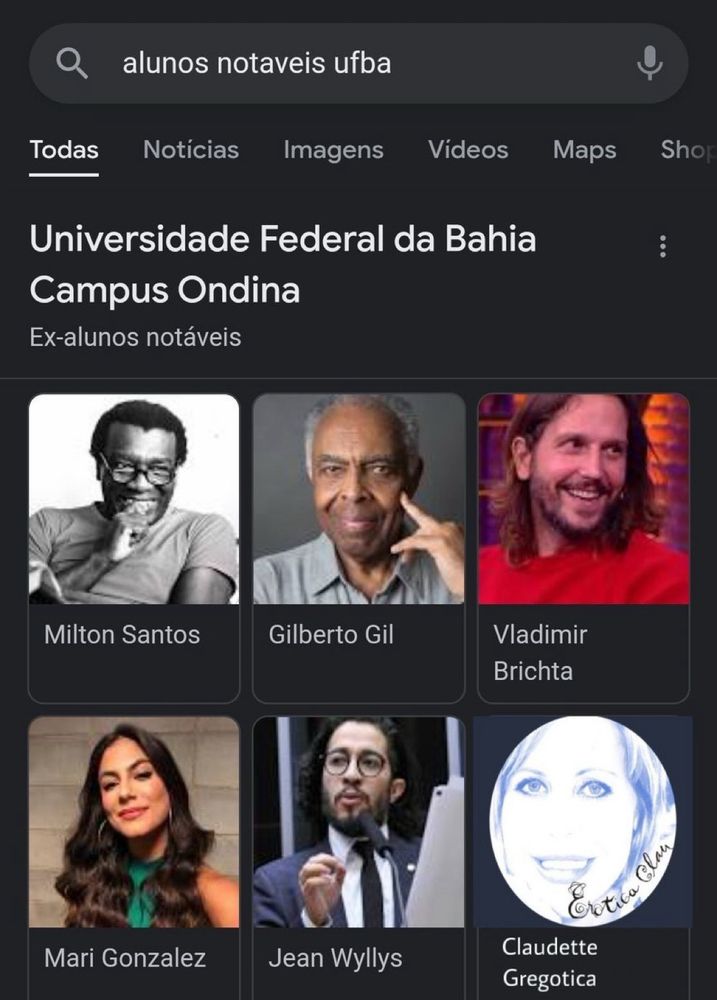Viewport: 717px width, 1000px height.
Task: Run search with the magnifier icon
Action: (71, 64)
